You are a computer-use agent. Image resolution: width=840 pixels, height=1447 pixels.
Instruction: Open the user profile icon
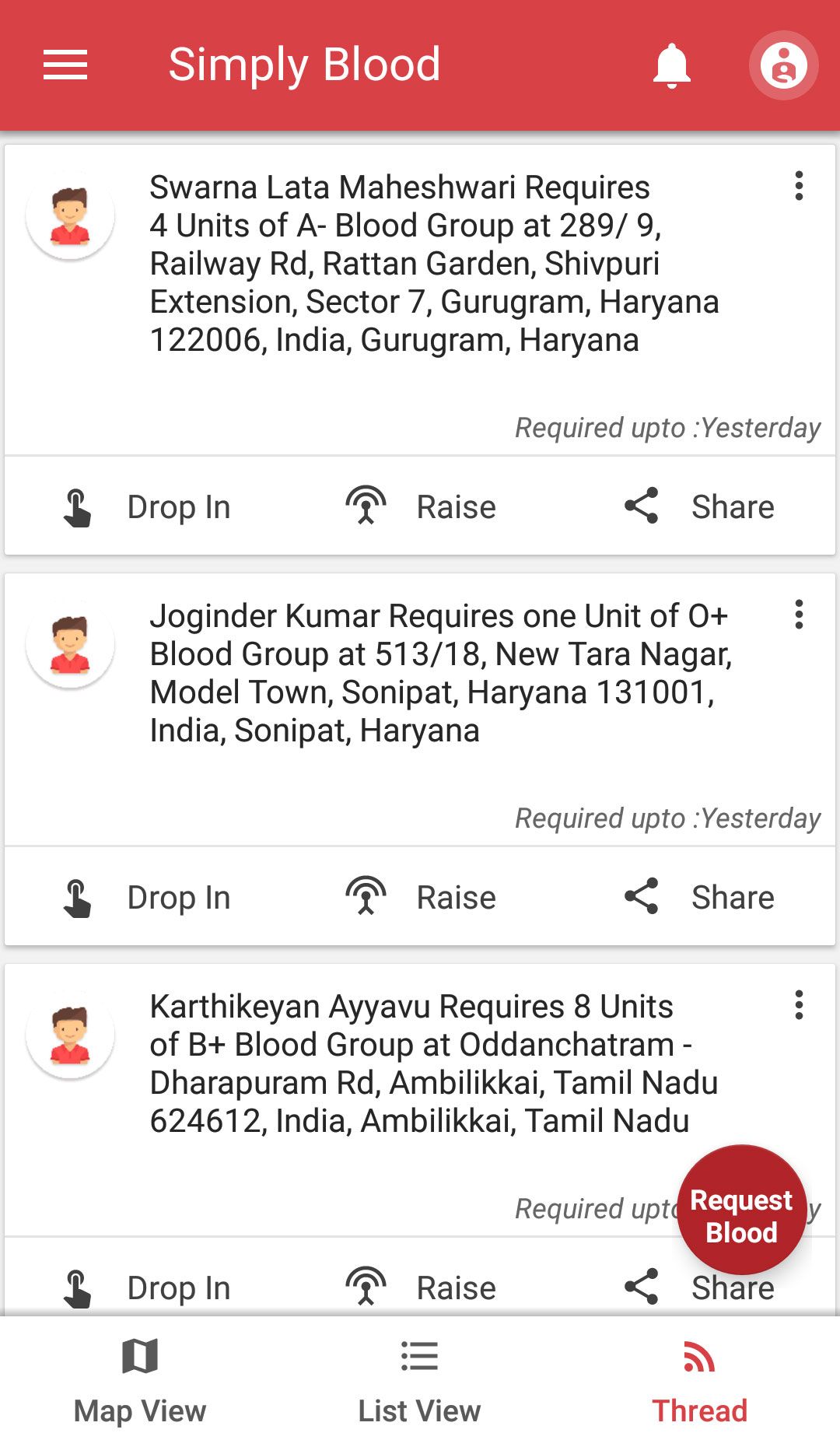(x=783, y=65)
